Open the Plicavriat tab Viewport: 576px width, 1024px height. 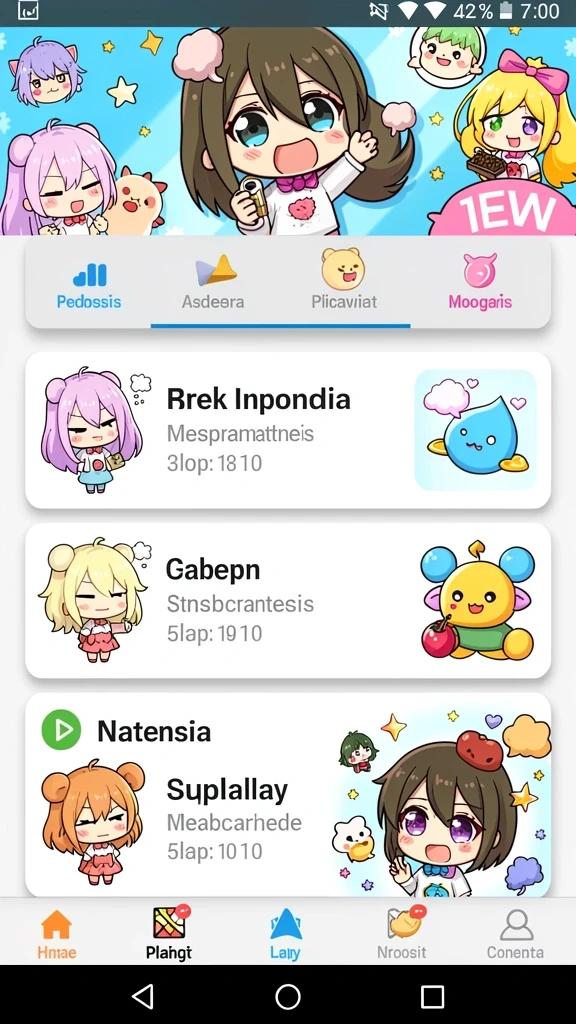[344, 285]
